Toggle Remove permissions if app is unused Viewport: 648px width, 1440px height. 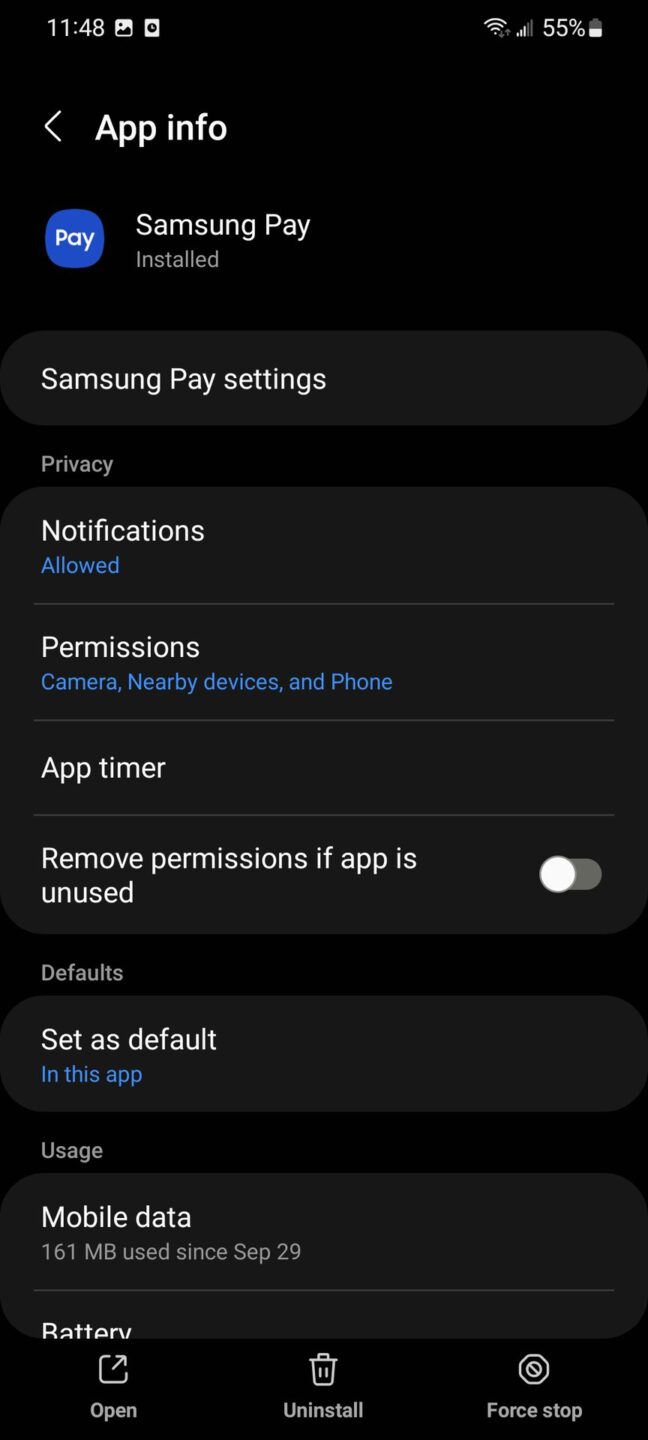pos(570,875)
